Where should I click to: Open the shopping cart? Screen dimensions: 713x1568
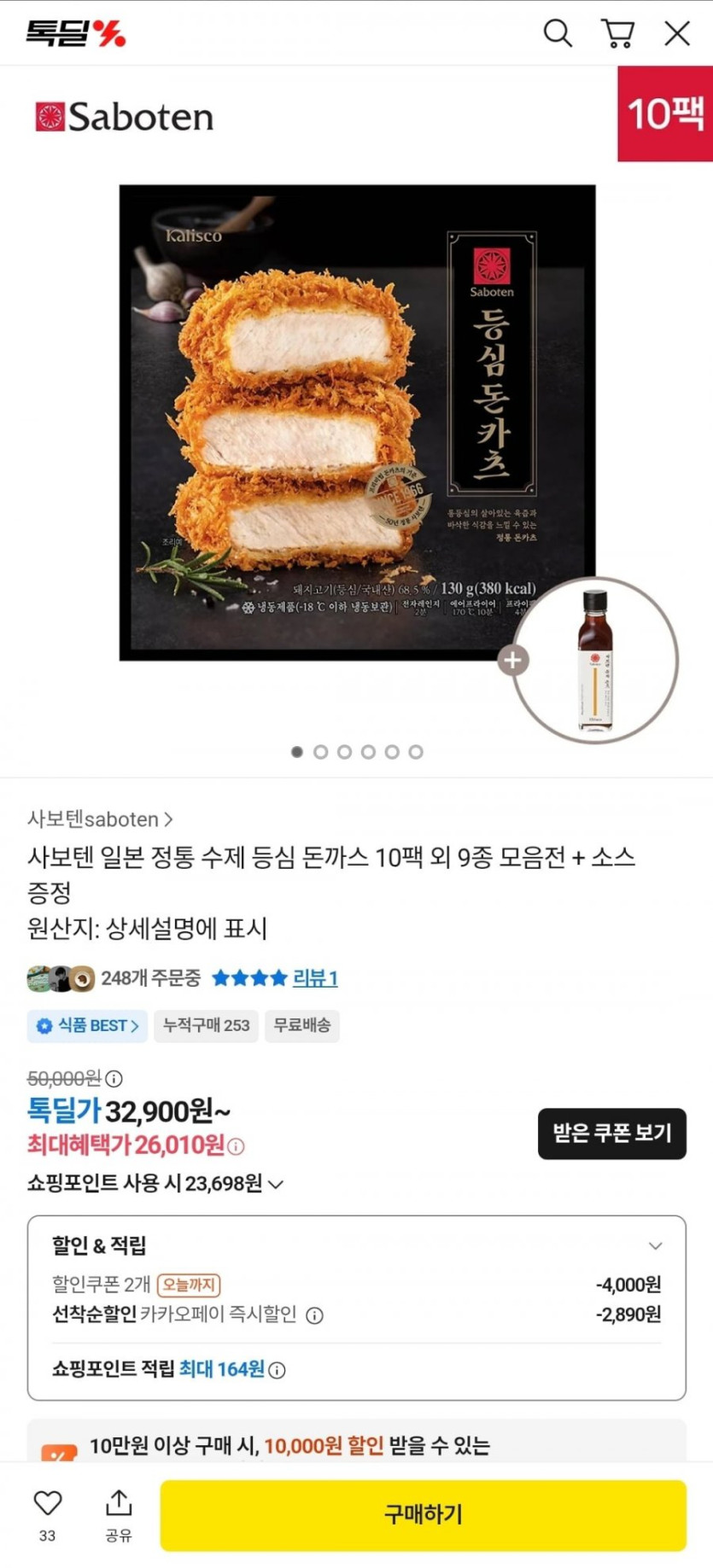617,33
